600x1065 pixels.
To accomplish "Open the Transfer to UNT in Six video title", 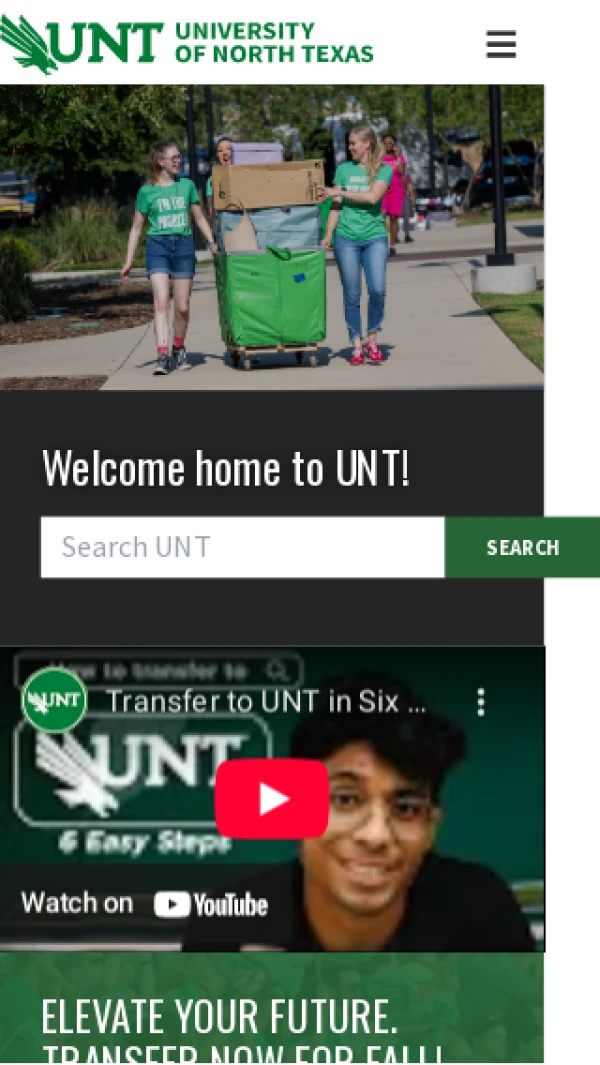I will coord(266,702).
